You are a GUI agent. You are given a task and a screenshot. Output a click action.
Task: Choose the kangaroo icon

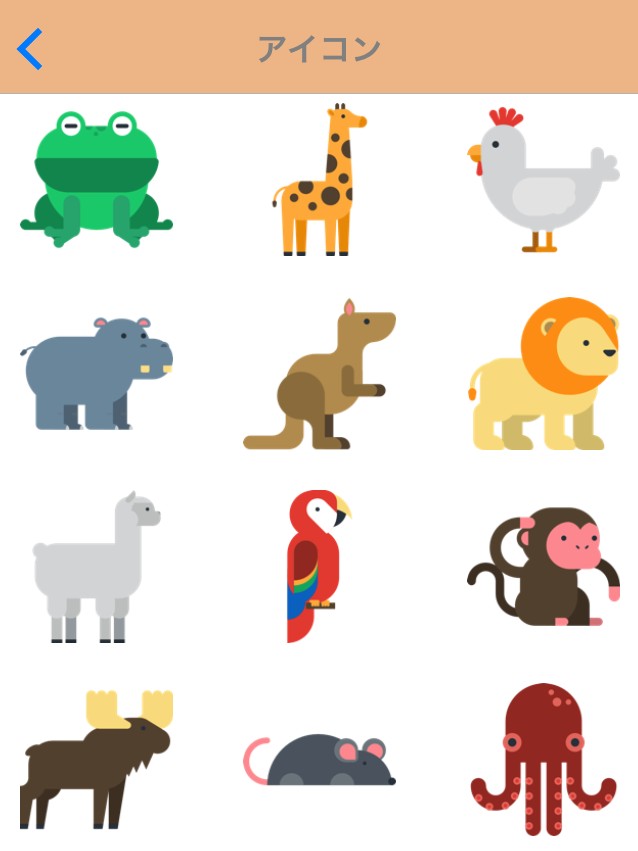318,374
